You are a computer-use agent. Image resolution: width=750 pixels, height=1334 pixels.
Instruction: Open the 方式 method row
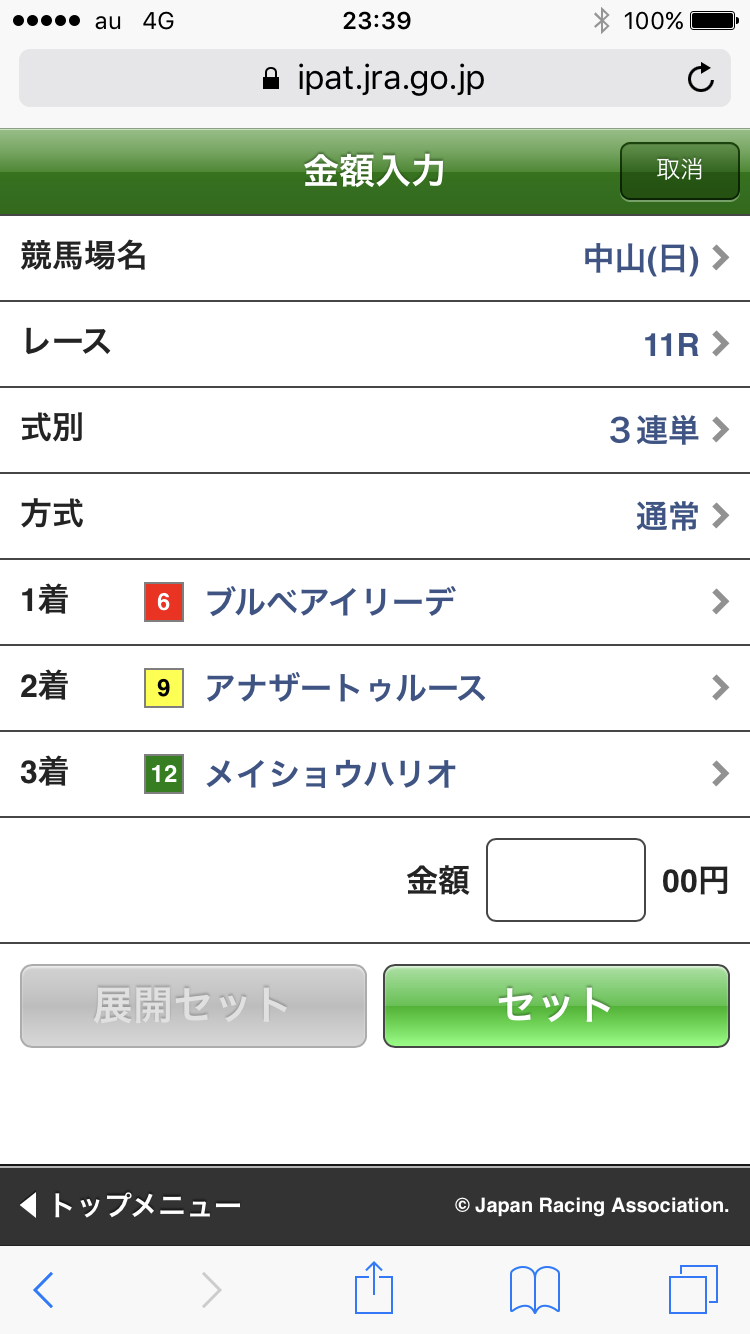375,517
